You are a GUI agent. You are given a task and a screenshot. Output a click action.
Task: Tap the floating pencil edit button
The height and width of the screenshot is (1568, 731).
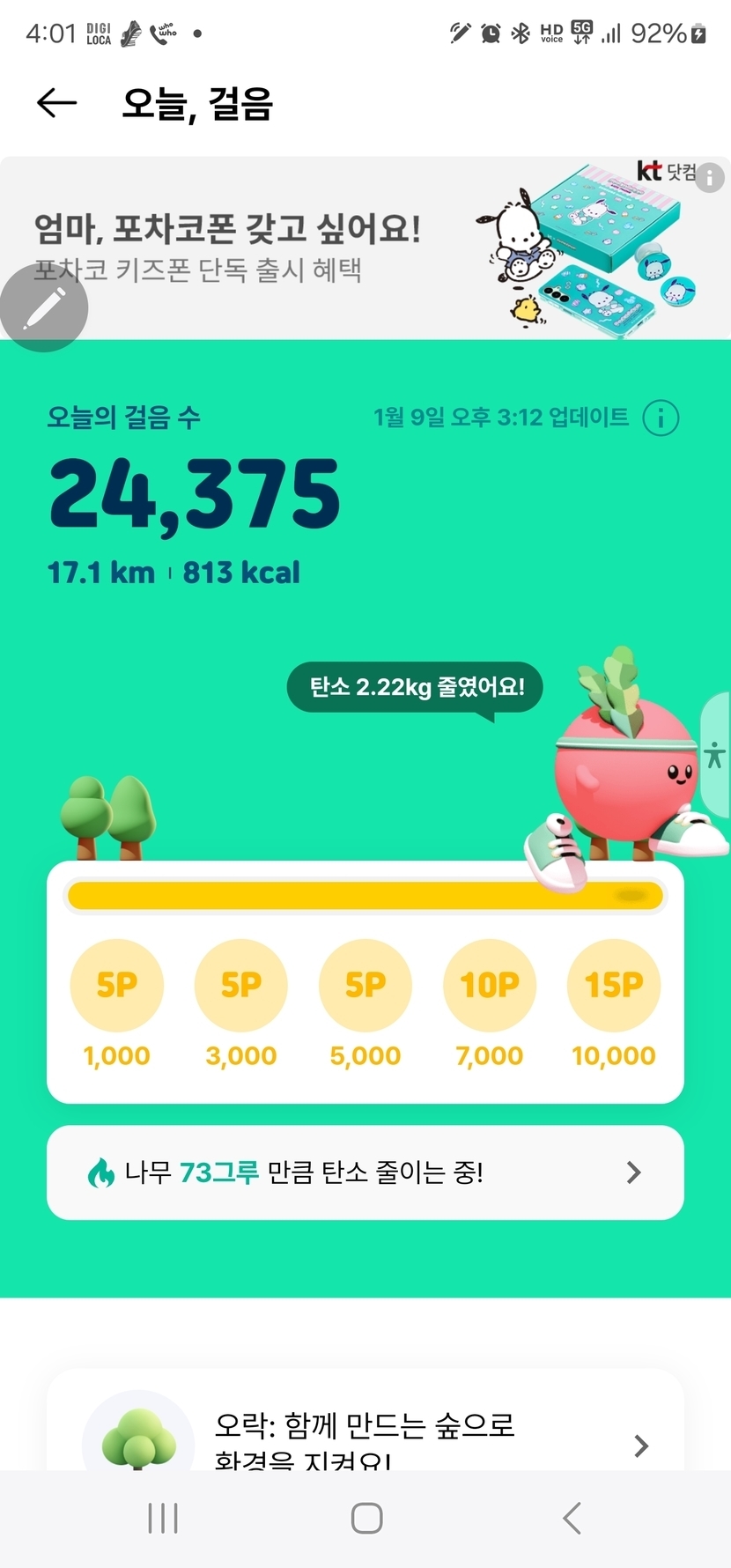pos(43,308)
